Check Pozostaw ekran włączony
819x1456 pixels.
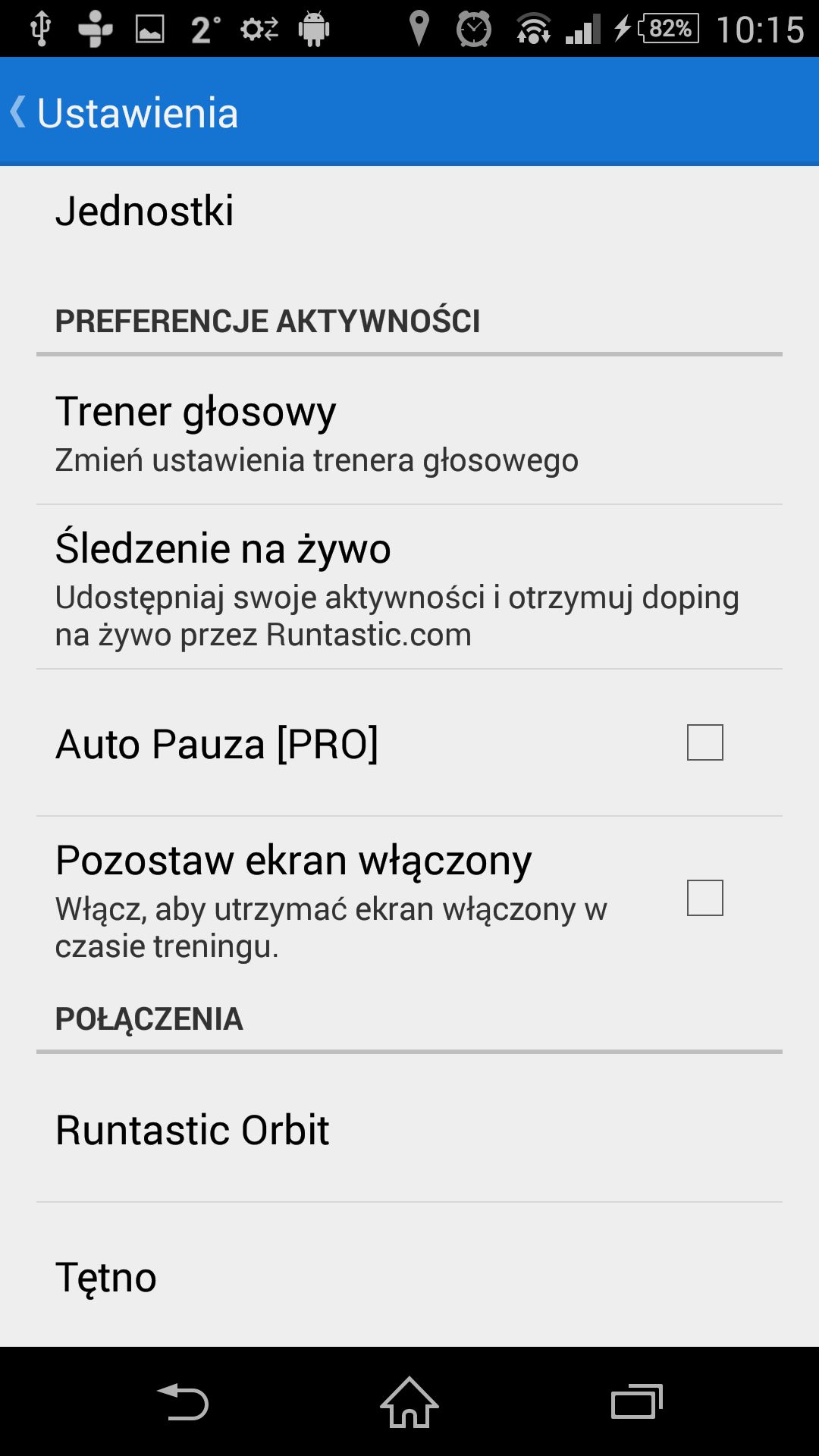pyautogui.click(x=704, y=898)
